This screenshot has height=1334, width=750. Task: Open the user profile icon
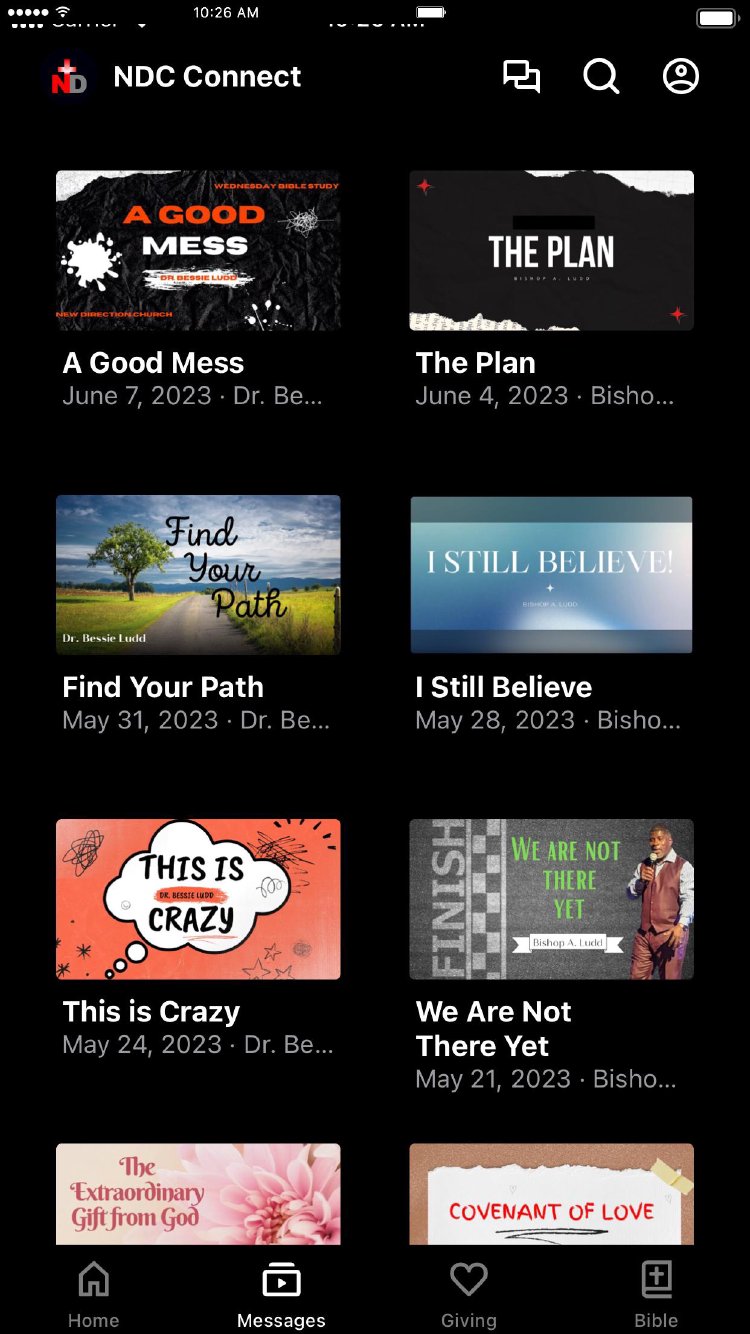click(681, 77)
